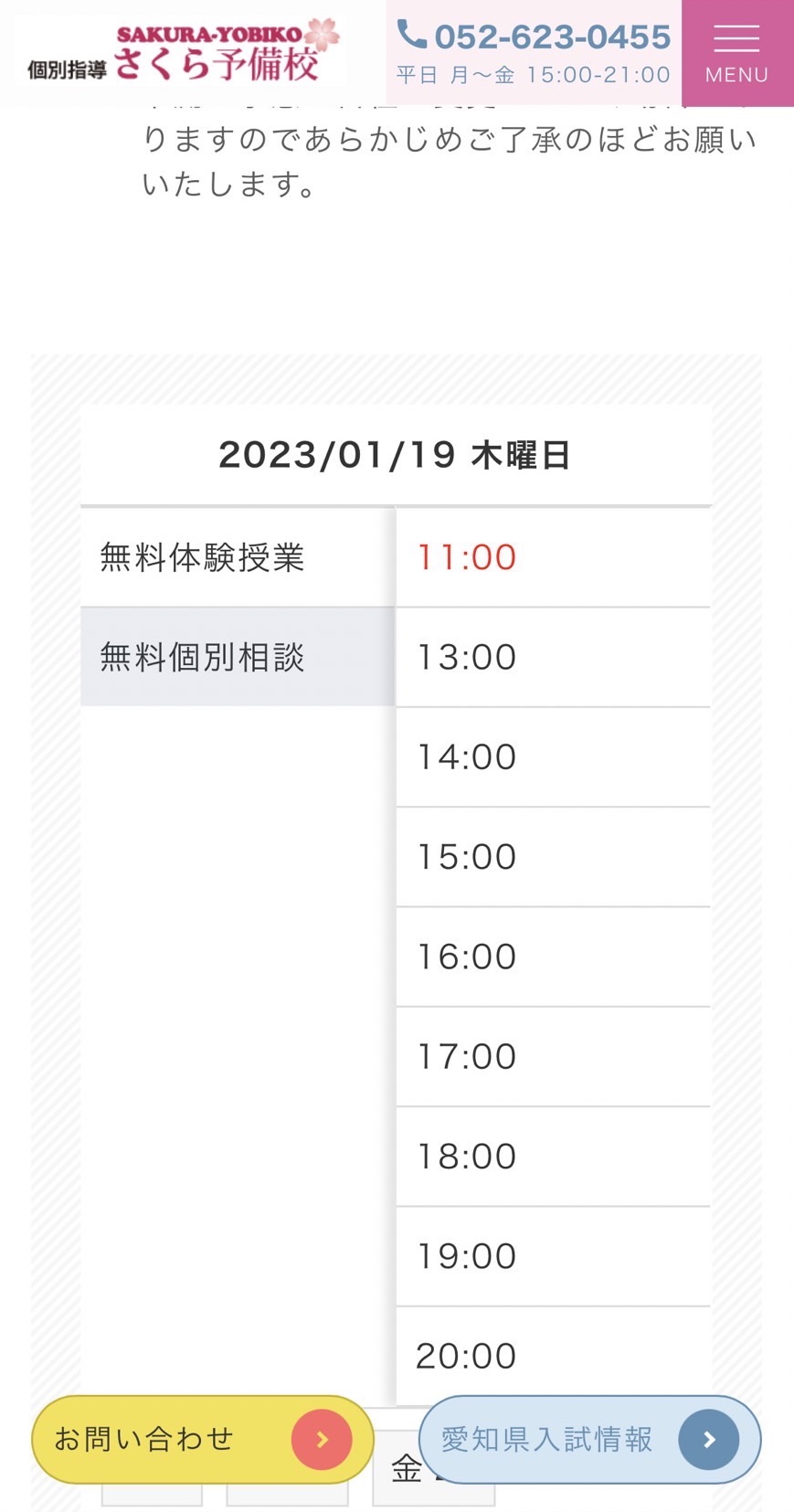Choose the 20:00 time slot

coord(554,1356)
